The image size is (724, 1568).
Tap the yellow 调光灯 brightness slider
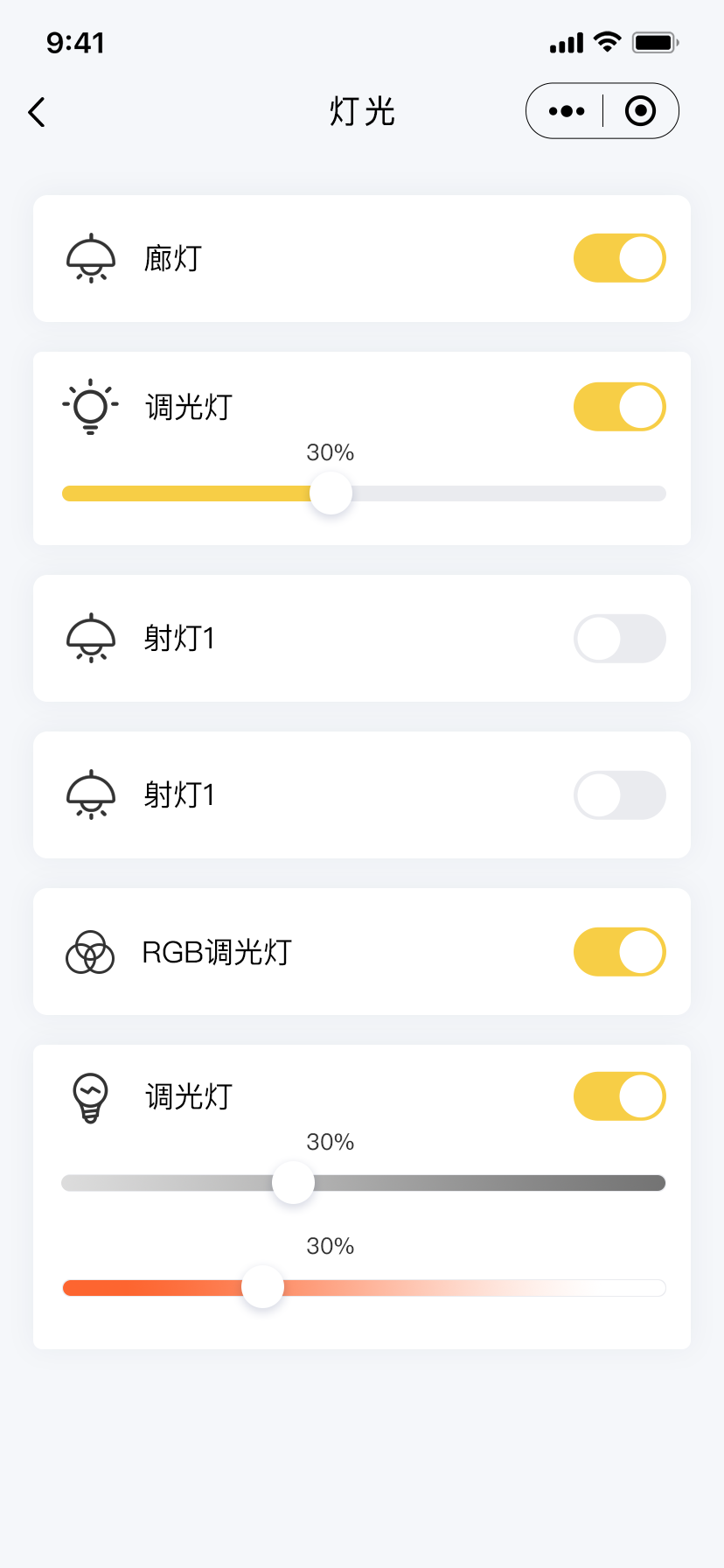tap(364, 493)
